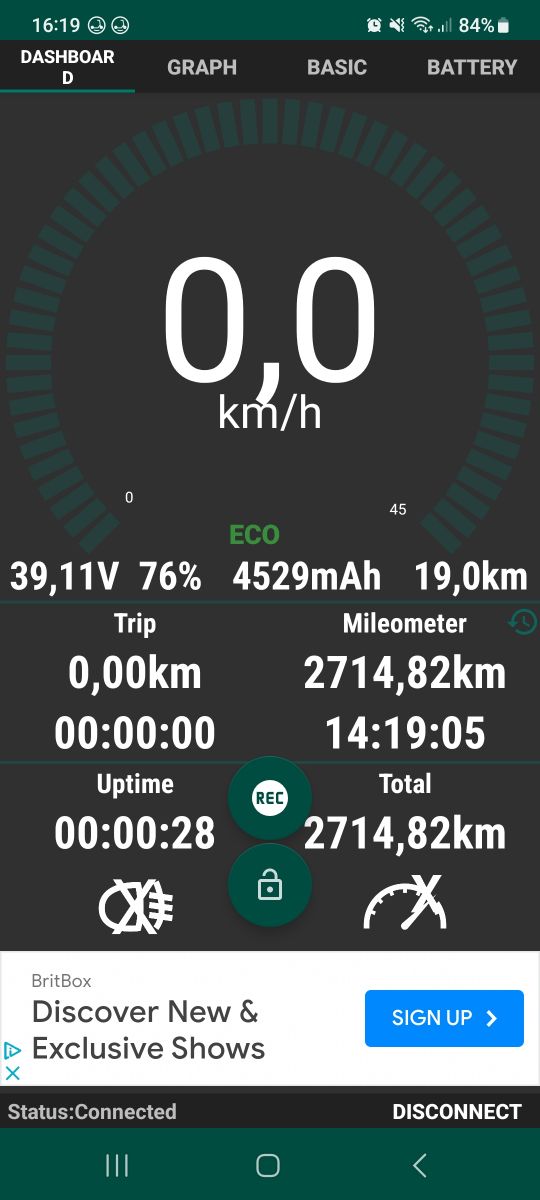The image size is (540, 1200).
Task: Select the Dashboard tab
Action: tap(67, 67)
